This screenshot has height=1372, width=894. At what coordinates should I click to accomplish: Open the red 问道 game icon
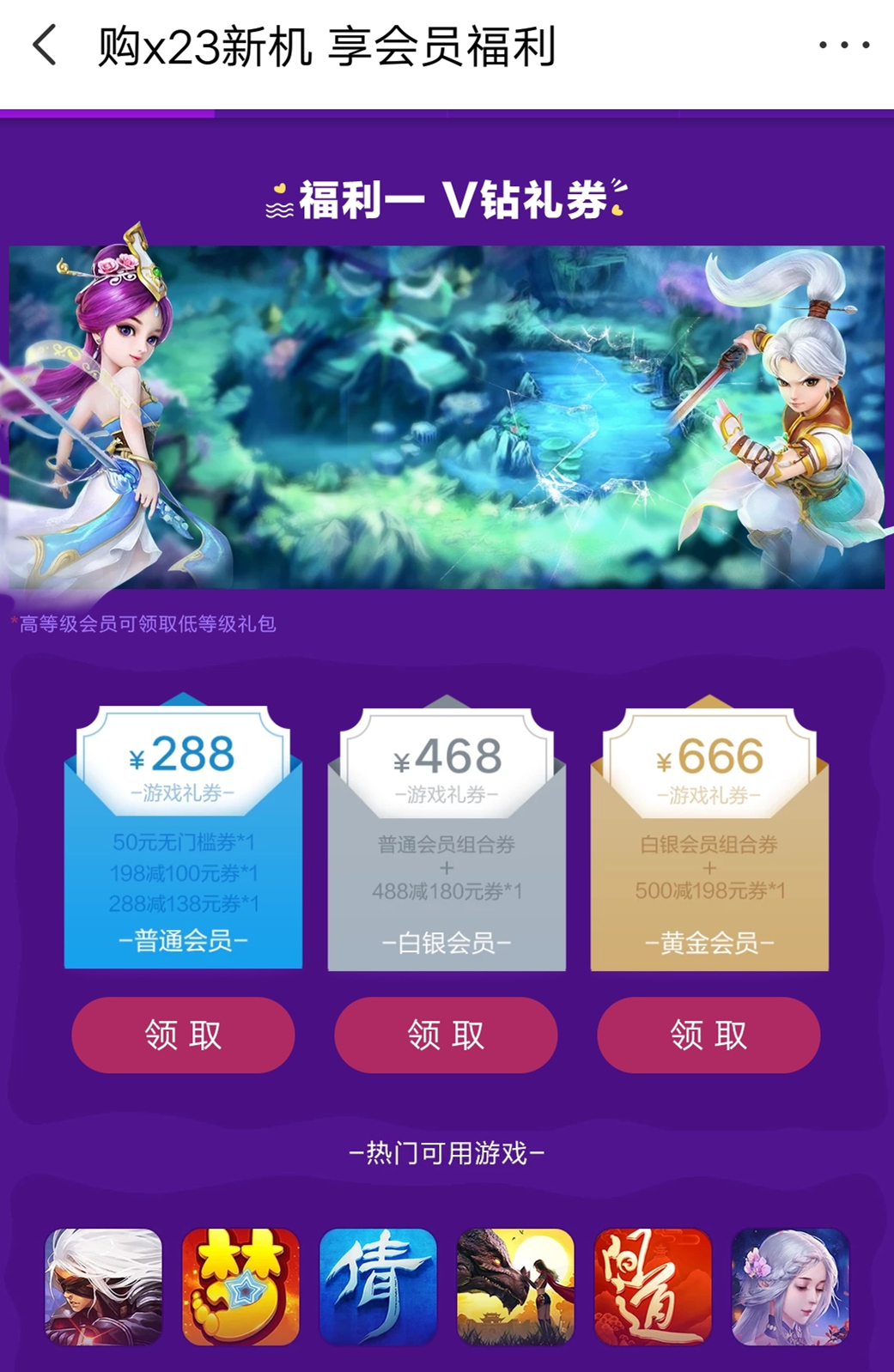[x=653, y=1286]
